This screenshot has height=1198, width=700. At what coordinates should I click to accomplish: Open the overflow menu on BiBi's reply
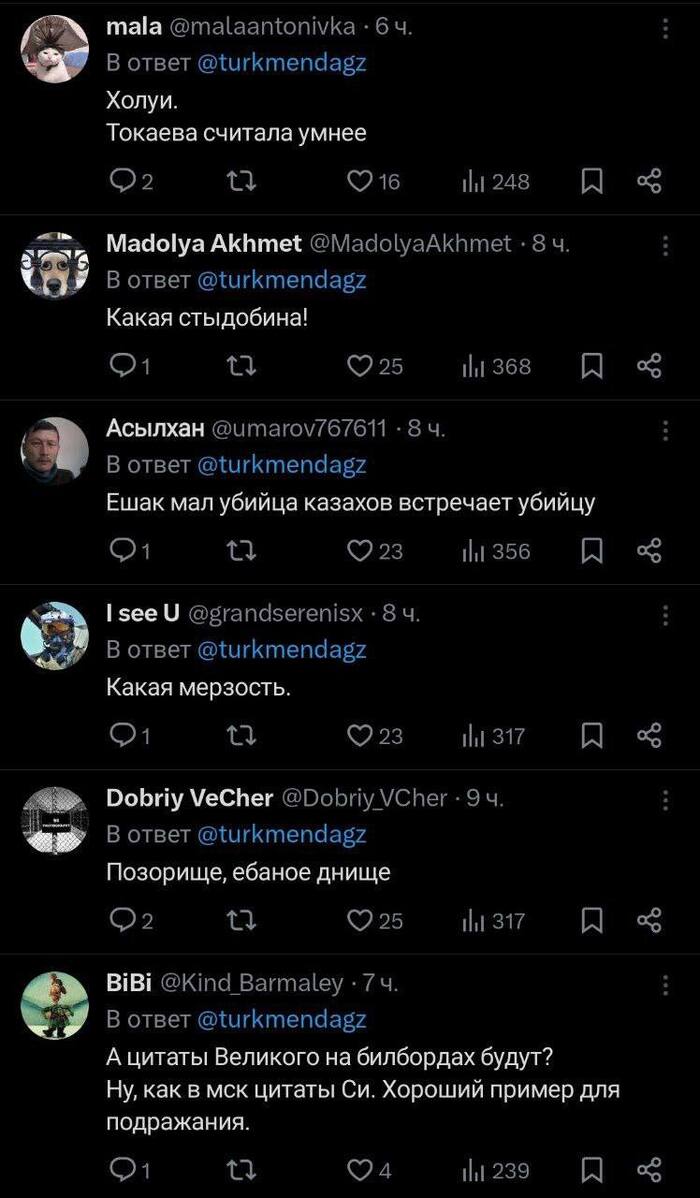pos(666,984)
